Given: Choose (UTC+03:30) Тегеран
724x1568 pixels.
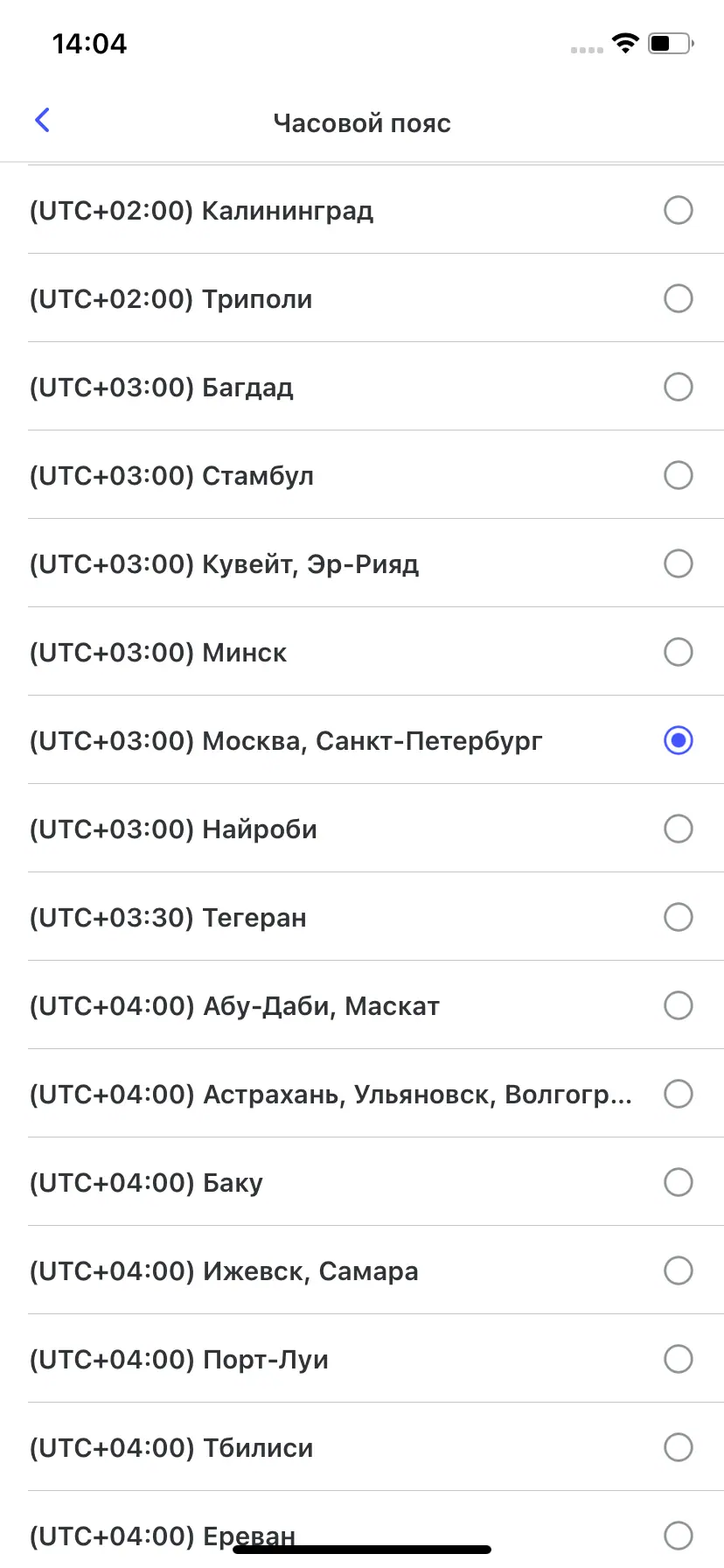Looking at the screenshot, I should point(678,917).
